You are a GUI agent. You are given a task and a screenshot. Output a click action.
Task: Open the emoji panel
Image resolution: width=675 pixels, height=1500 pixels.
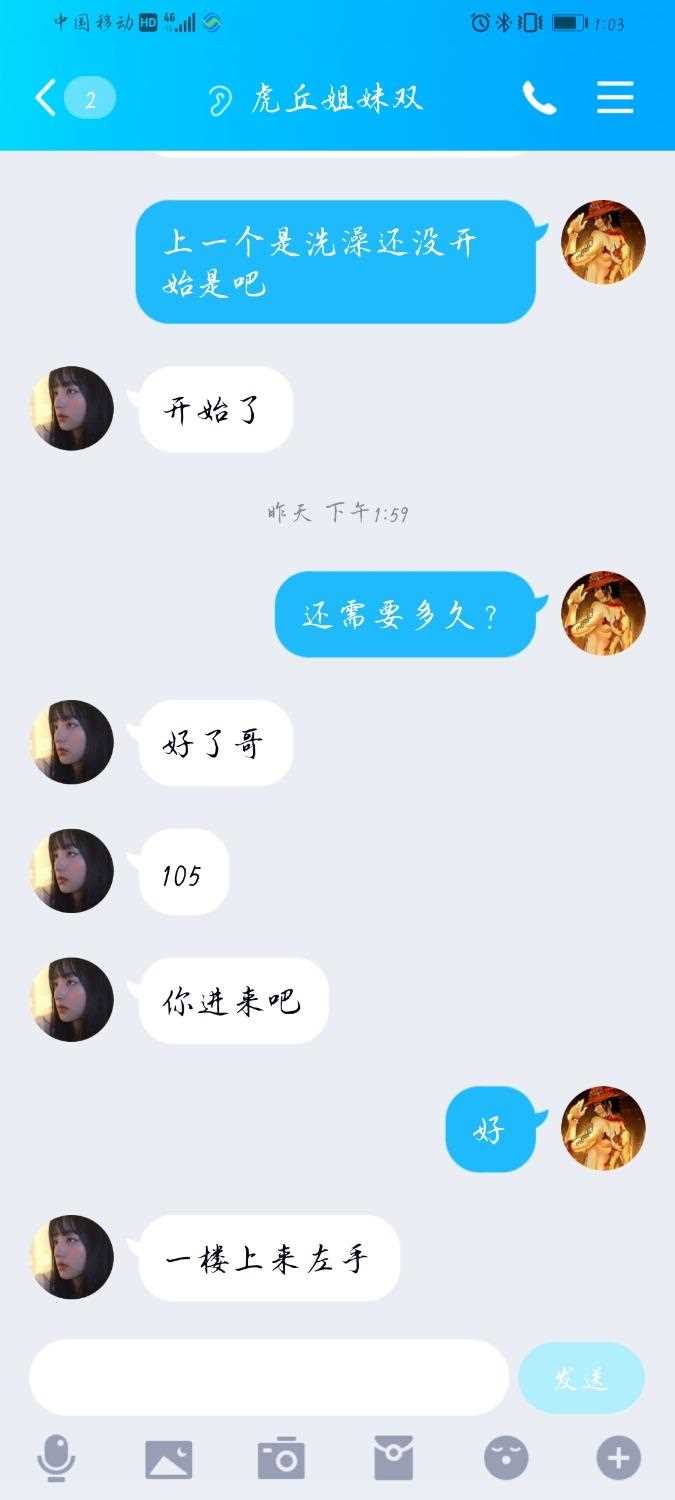506,1459
